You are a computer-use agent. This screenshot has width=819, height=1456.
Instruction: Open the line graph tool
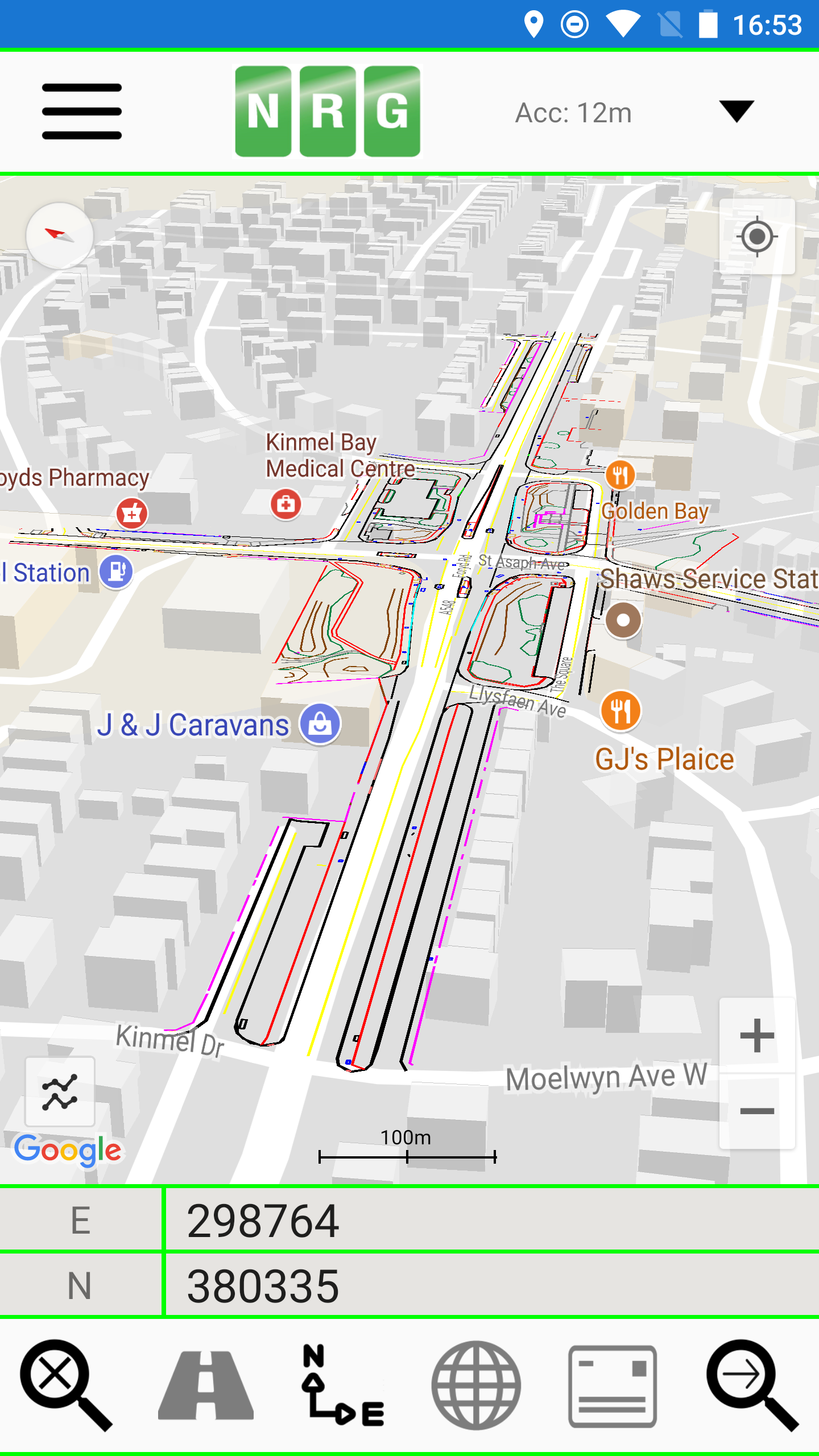click(x=60, y=1092)
